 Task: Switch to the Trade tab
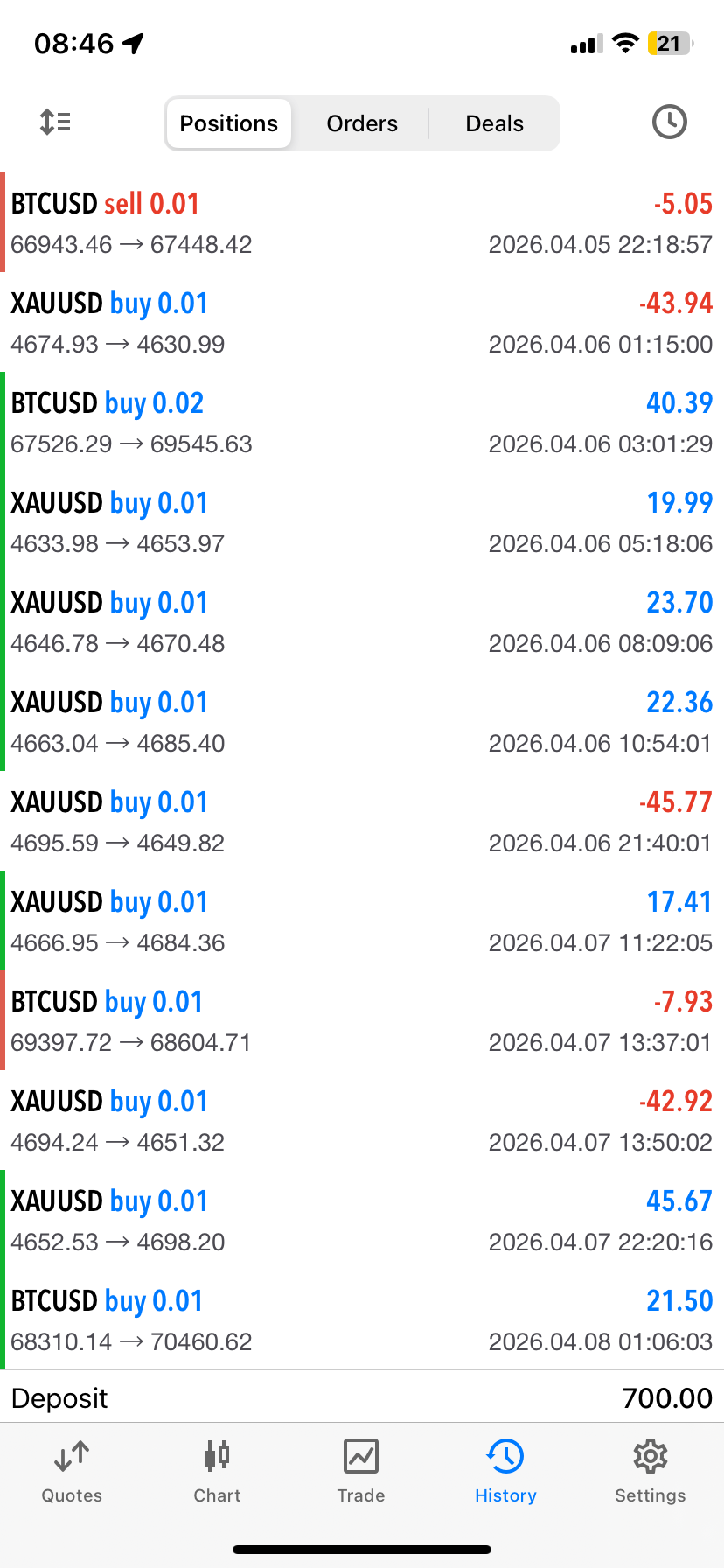click(x=361, y=1472)
